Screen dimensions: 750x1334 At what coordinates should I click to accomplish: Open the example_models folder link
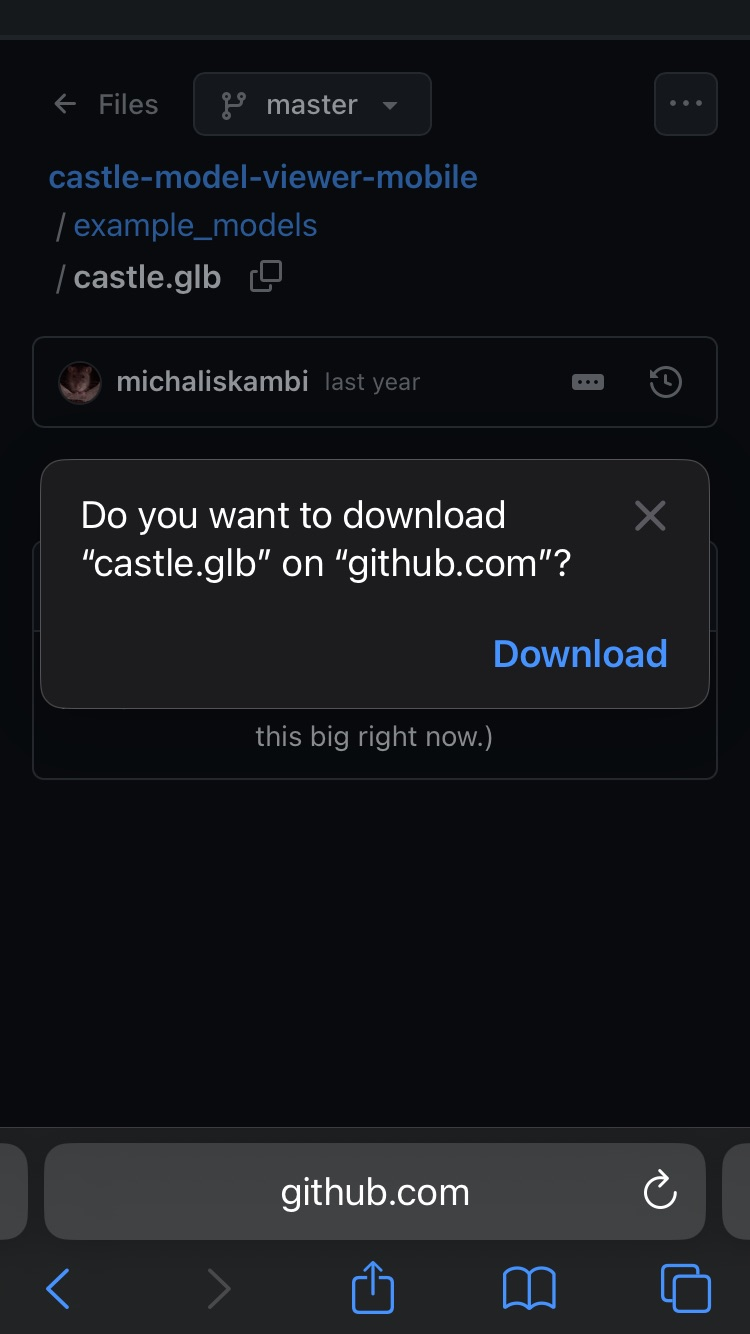click(195, 226)
